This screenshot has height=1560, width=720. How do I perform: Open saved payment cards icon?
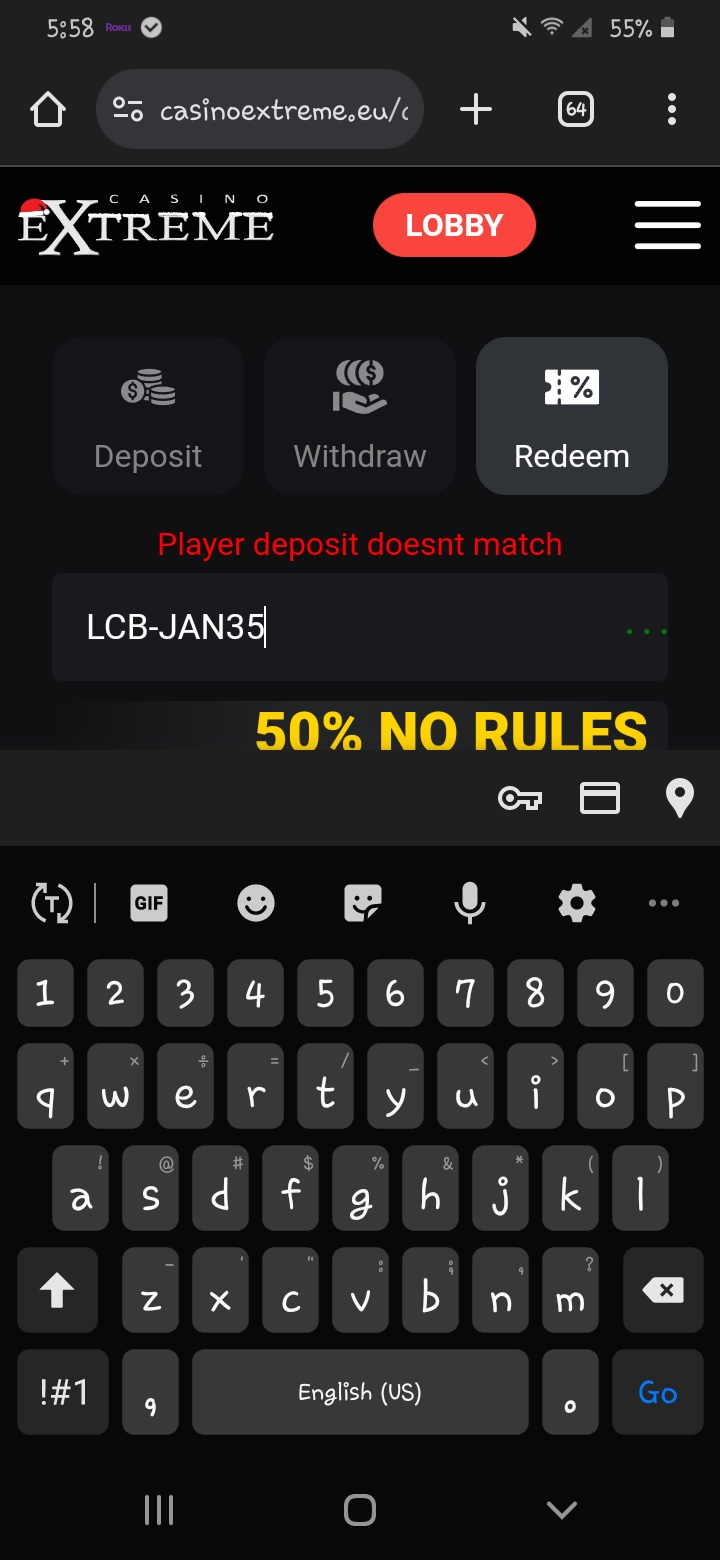(600, 798)
